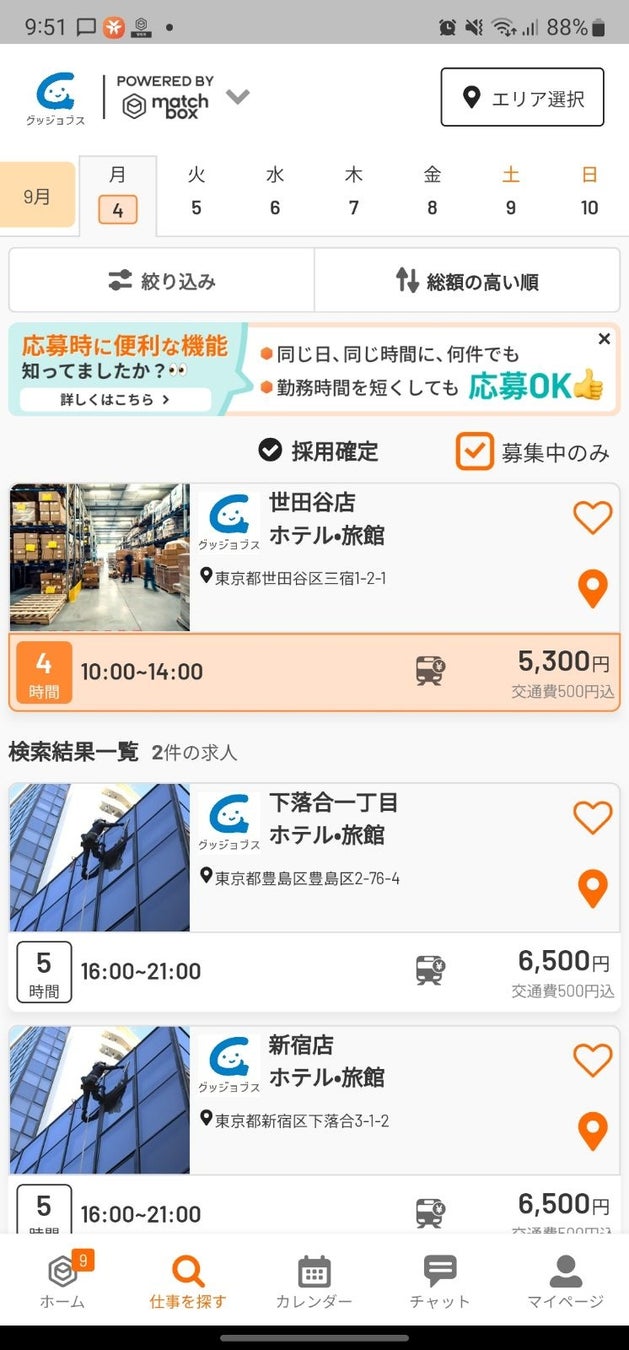This screenshot has width=629, height=1350.
Task: Open マイページ profile tab
Action: pos(565,1282)
